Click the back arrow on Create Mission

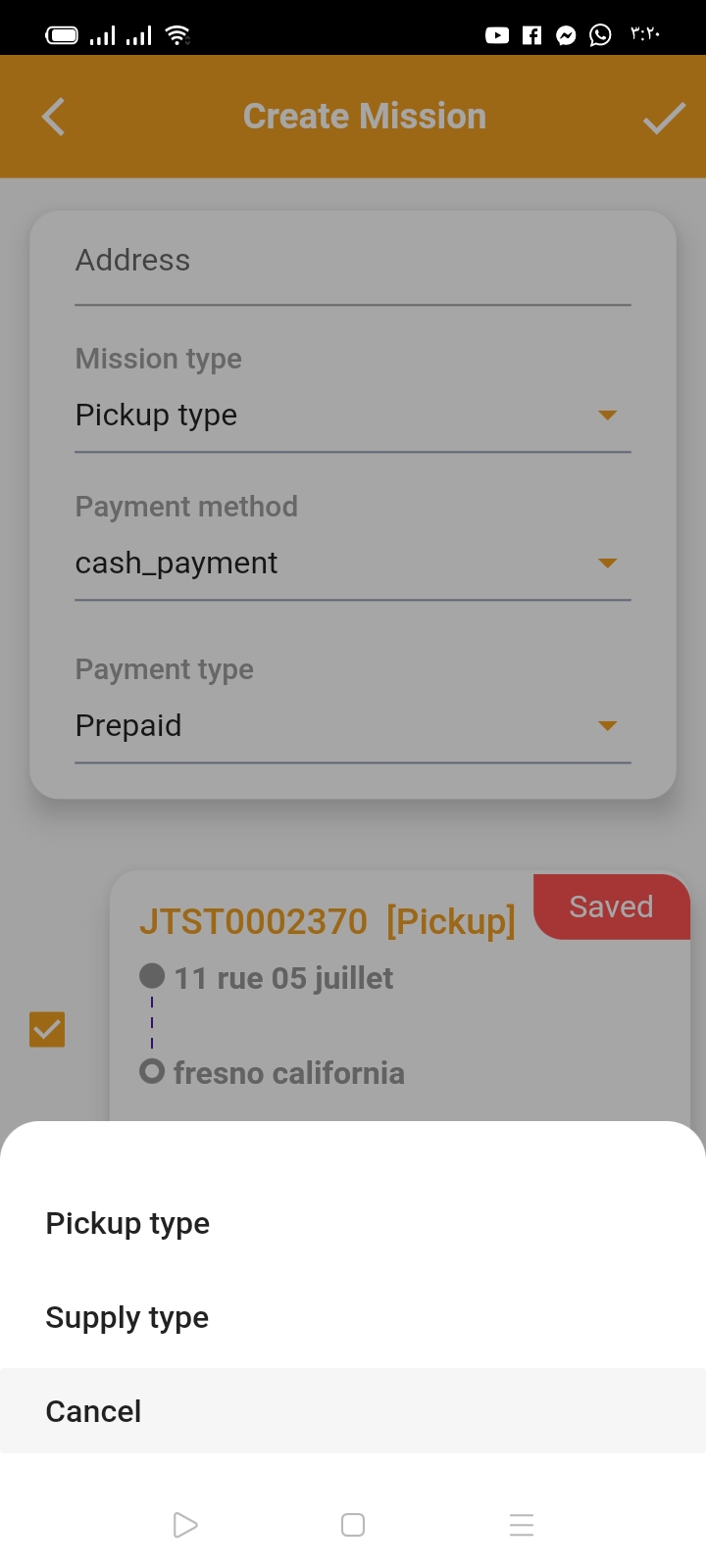click(52, 116)
